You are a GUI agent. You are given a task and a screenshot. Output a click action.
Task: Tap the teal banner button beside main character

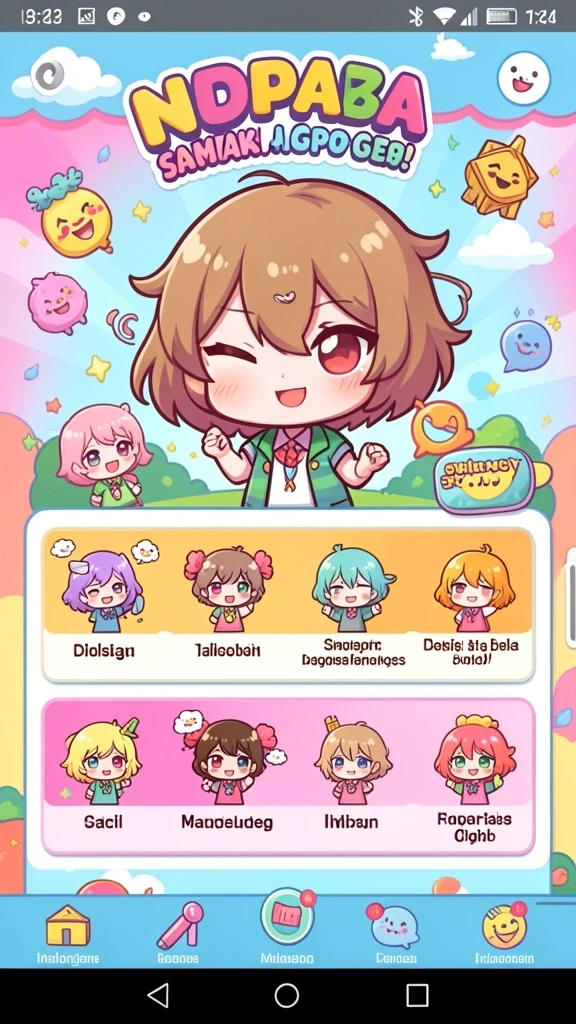[488, 482]
